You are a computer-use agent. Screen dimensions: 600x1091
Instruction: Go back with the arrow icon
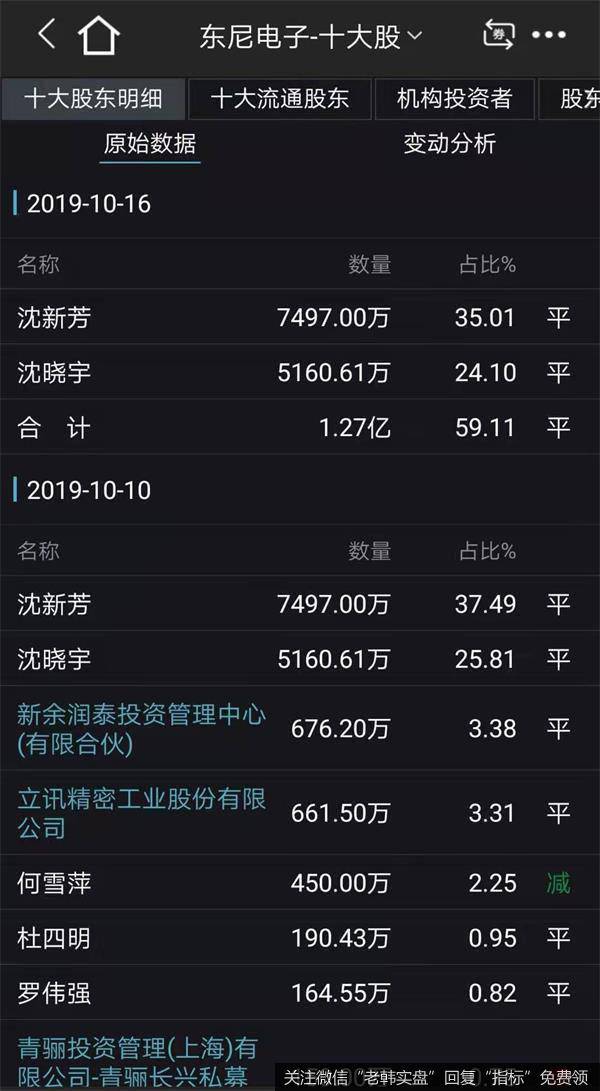[46, 34]
